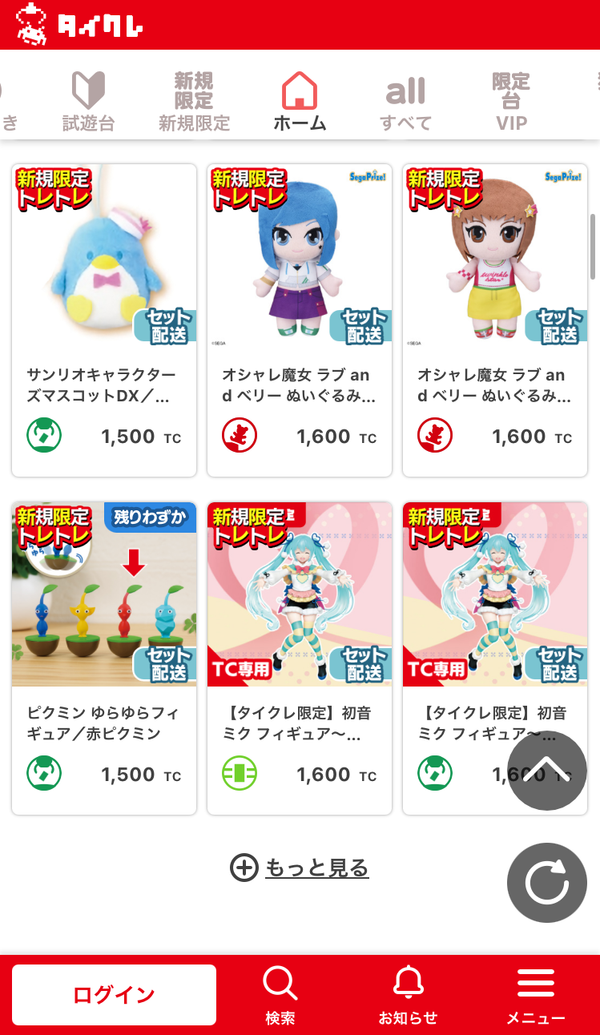Open the 限定台 VIP tab
The width and height of the screenshot is (600, 1035).
[511, 101]
